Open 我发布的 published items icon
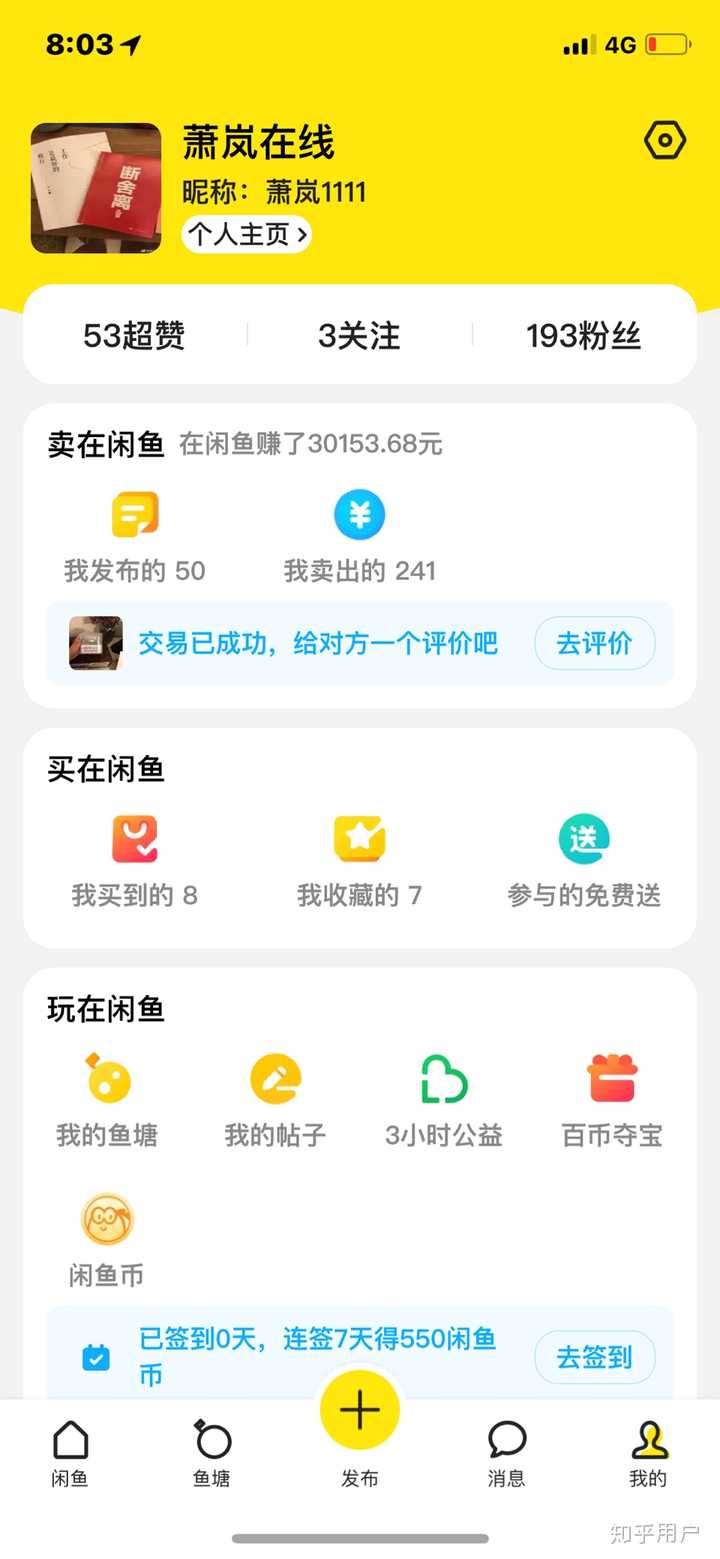Image resolution: width=720 pixels, height=1559 pixels. (x=135, y=515)
